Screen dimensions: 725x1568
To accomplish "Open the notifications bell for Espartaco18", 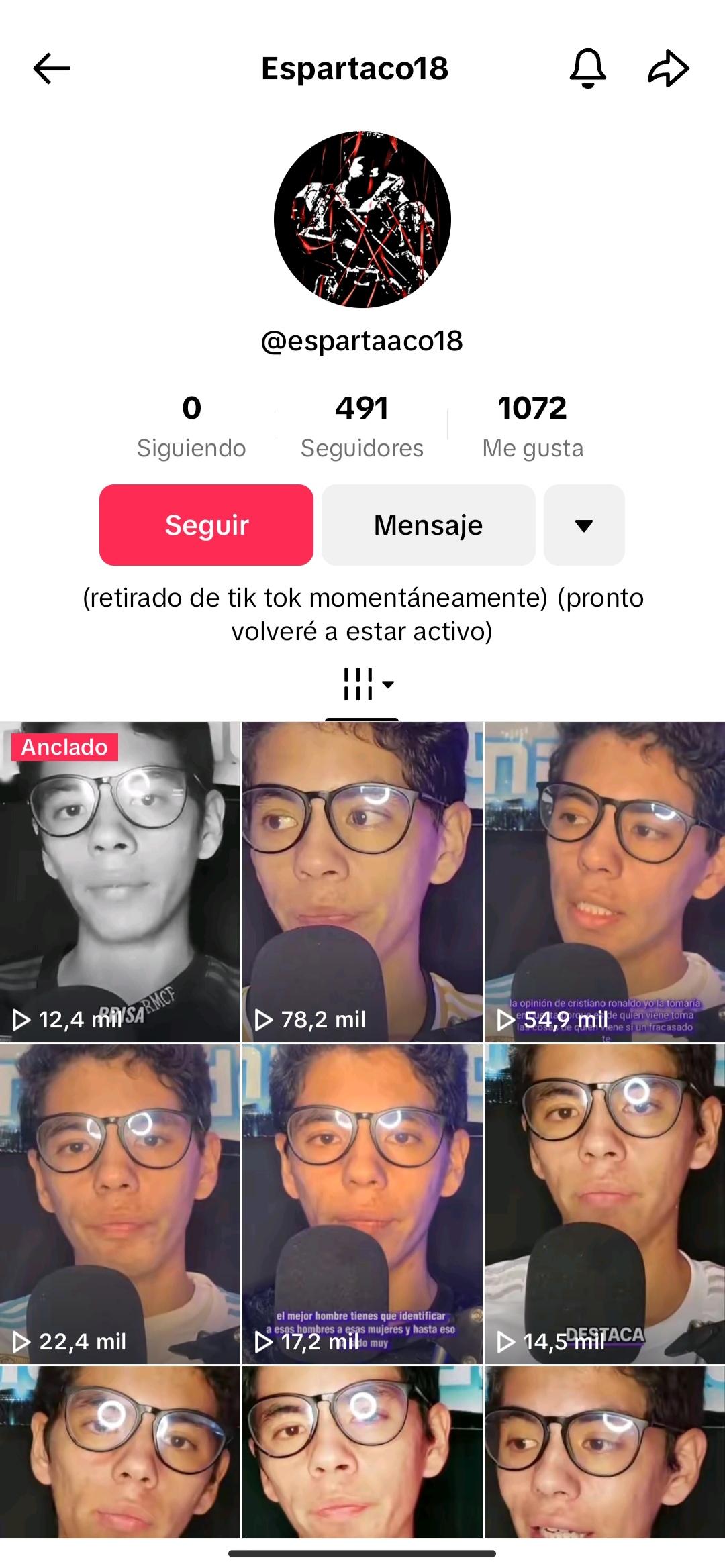I will click(x=588, y=68).
